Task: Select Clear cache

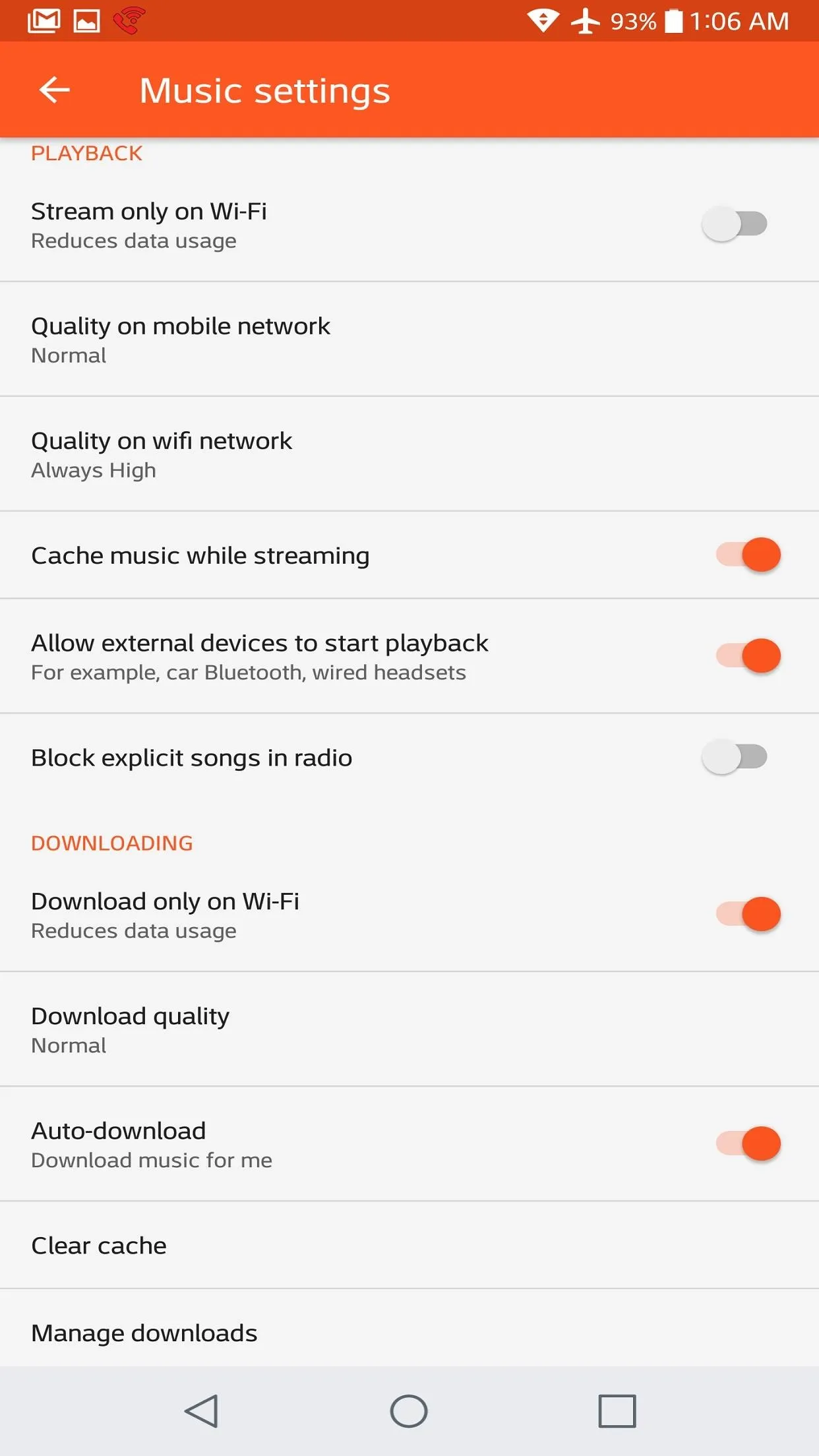Action: [x=409, y=1246]
